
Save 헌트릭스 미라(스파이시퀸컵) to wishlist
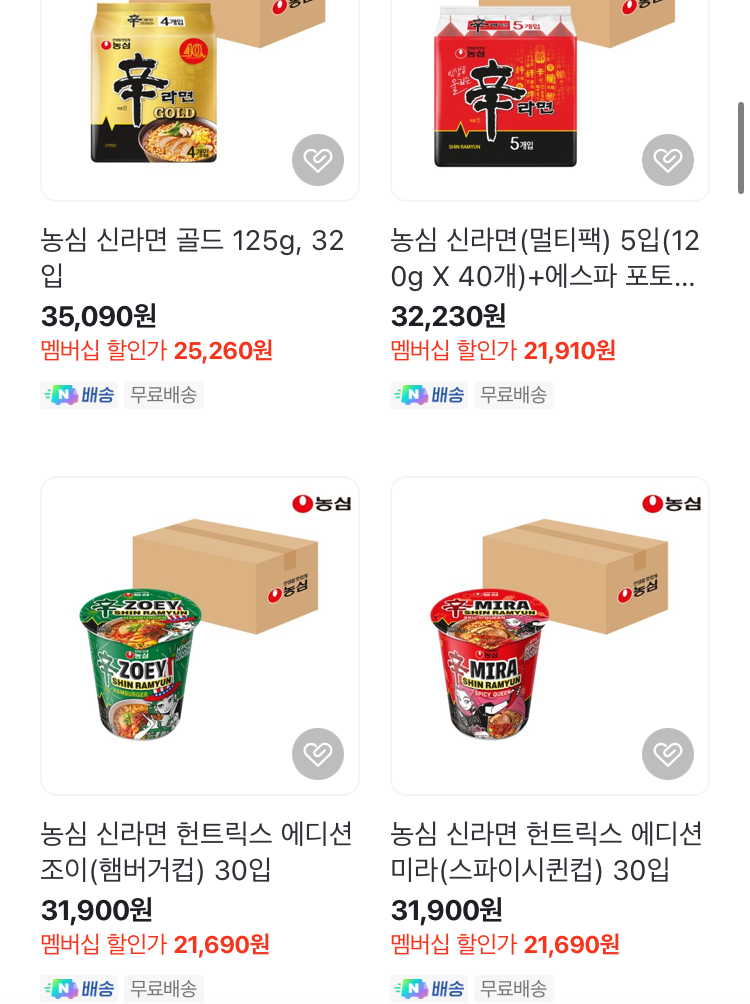[667, 754]
